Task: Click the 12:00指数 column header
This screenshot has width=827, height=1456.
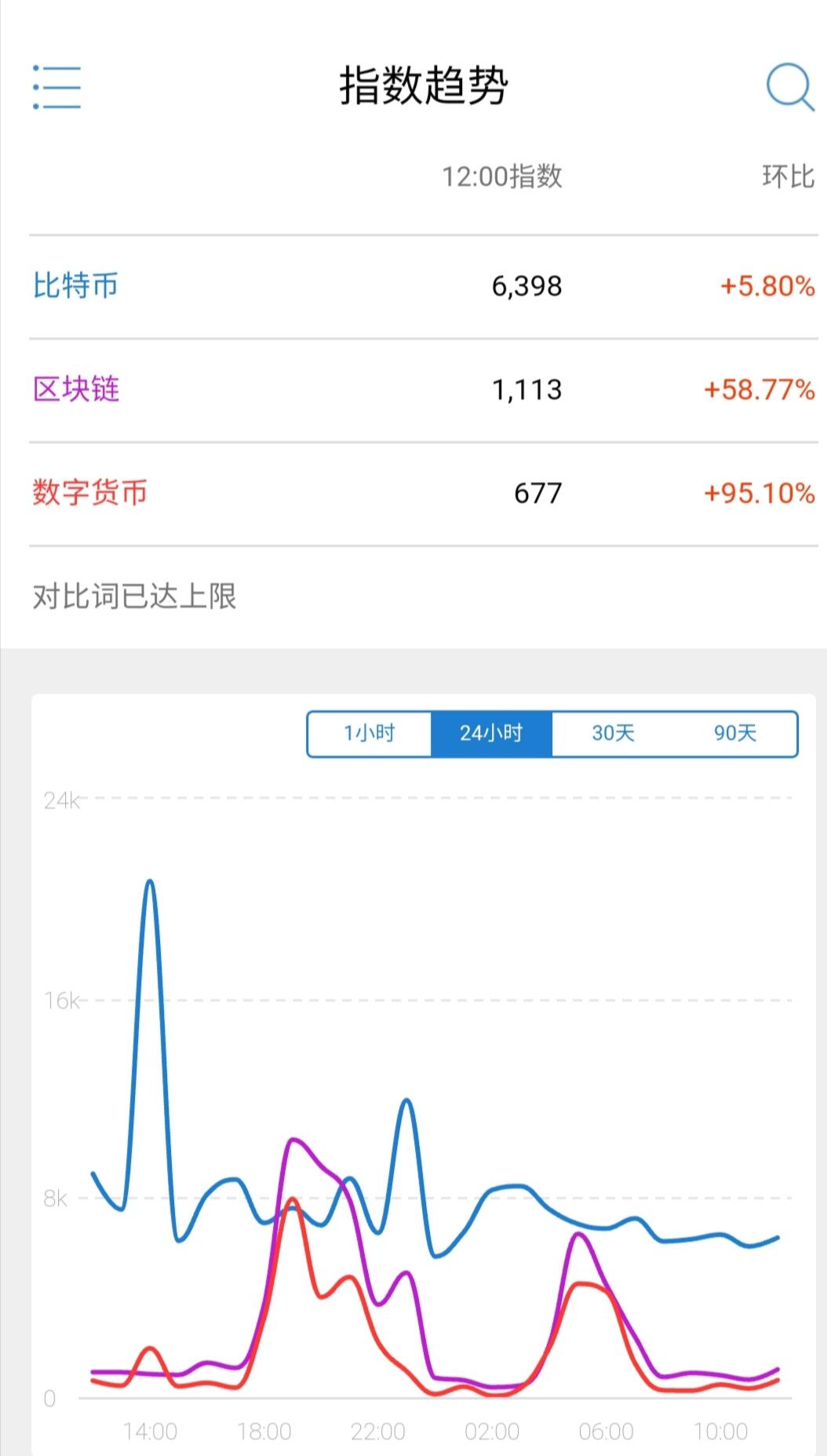Action: [503, 177]
